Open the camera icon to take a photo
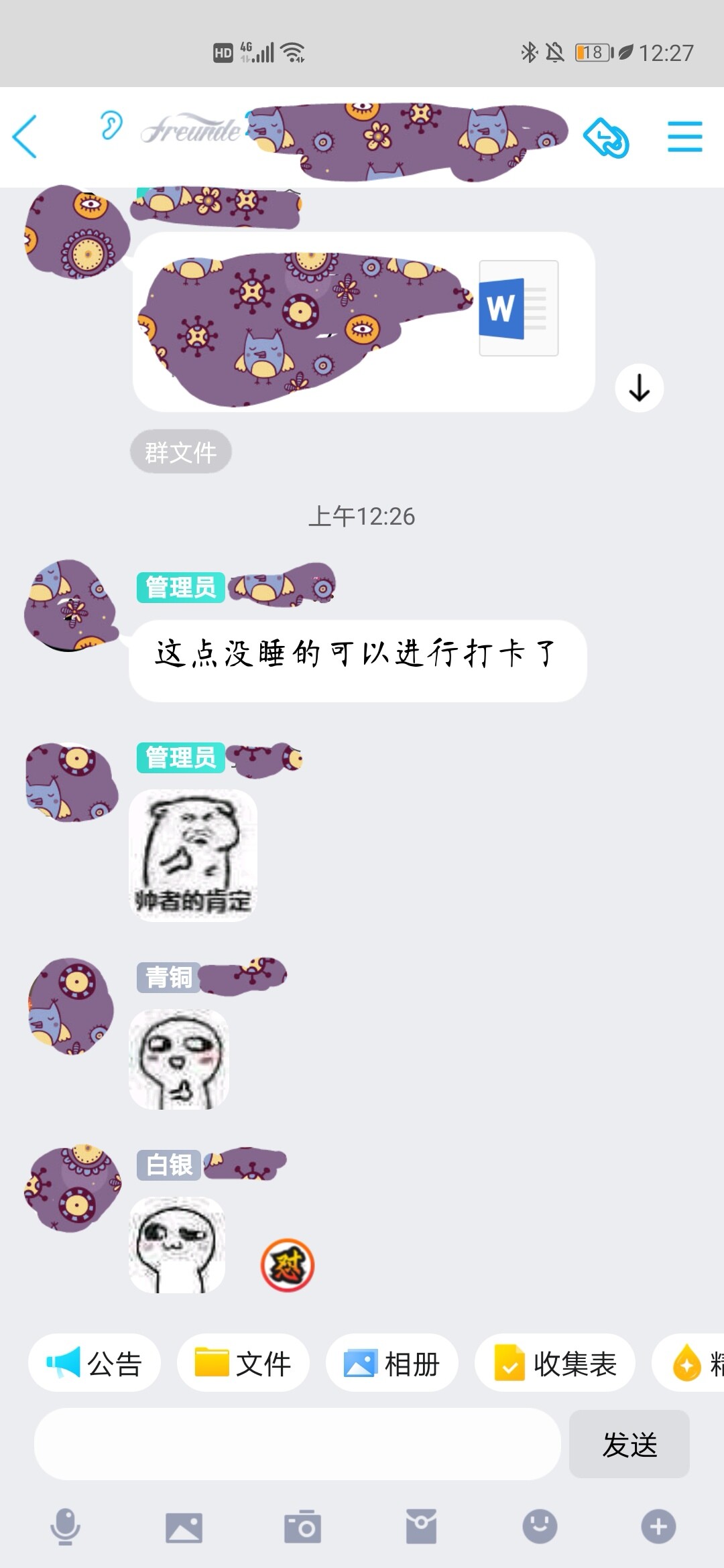Viewport: 724px width, 1568px height. click(302, 1527)
